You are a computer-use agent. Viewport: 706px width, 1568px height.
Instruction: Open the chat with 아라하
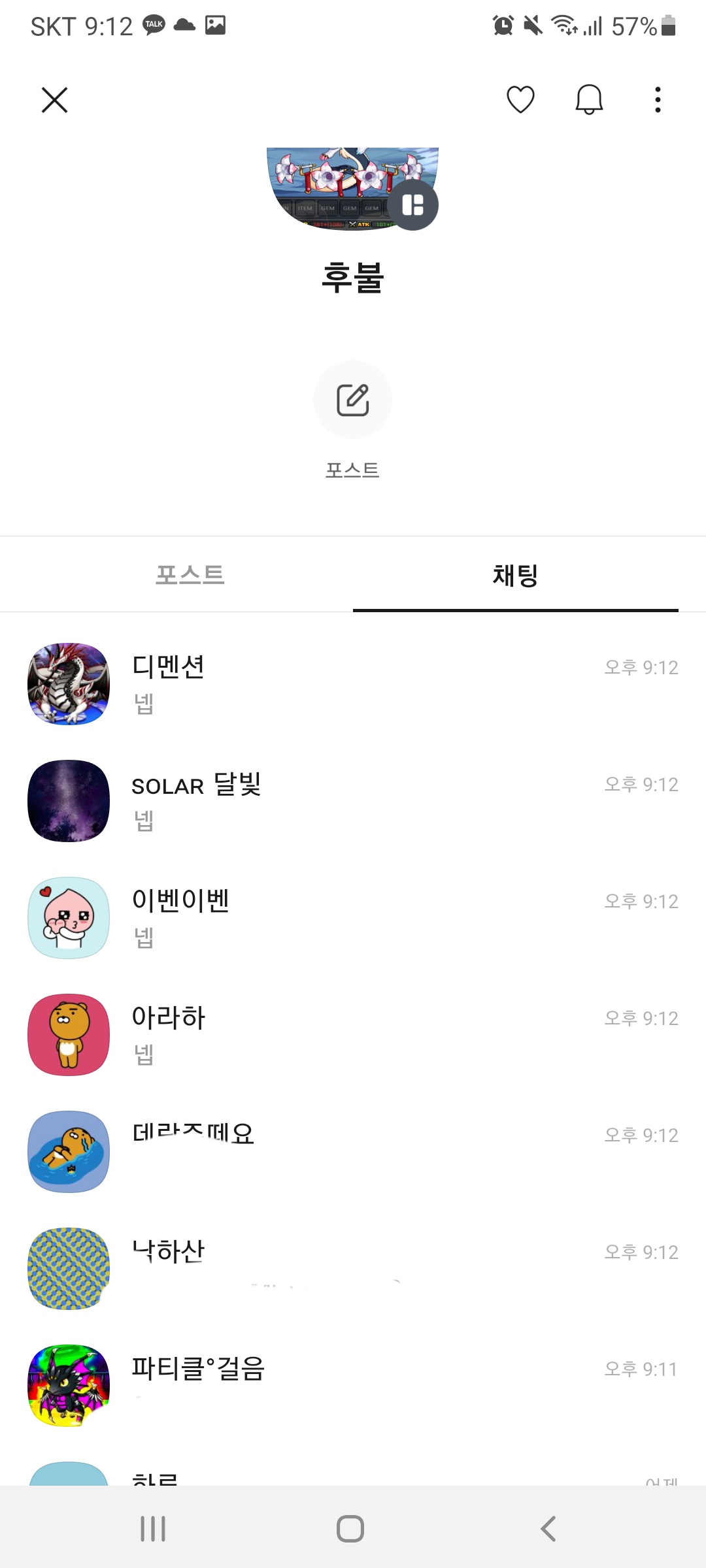coord(353,1034)
